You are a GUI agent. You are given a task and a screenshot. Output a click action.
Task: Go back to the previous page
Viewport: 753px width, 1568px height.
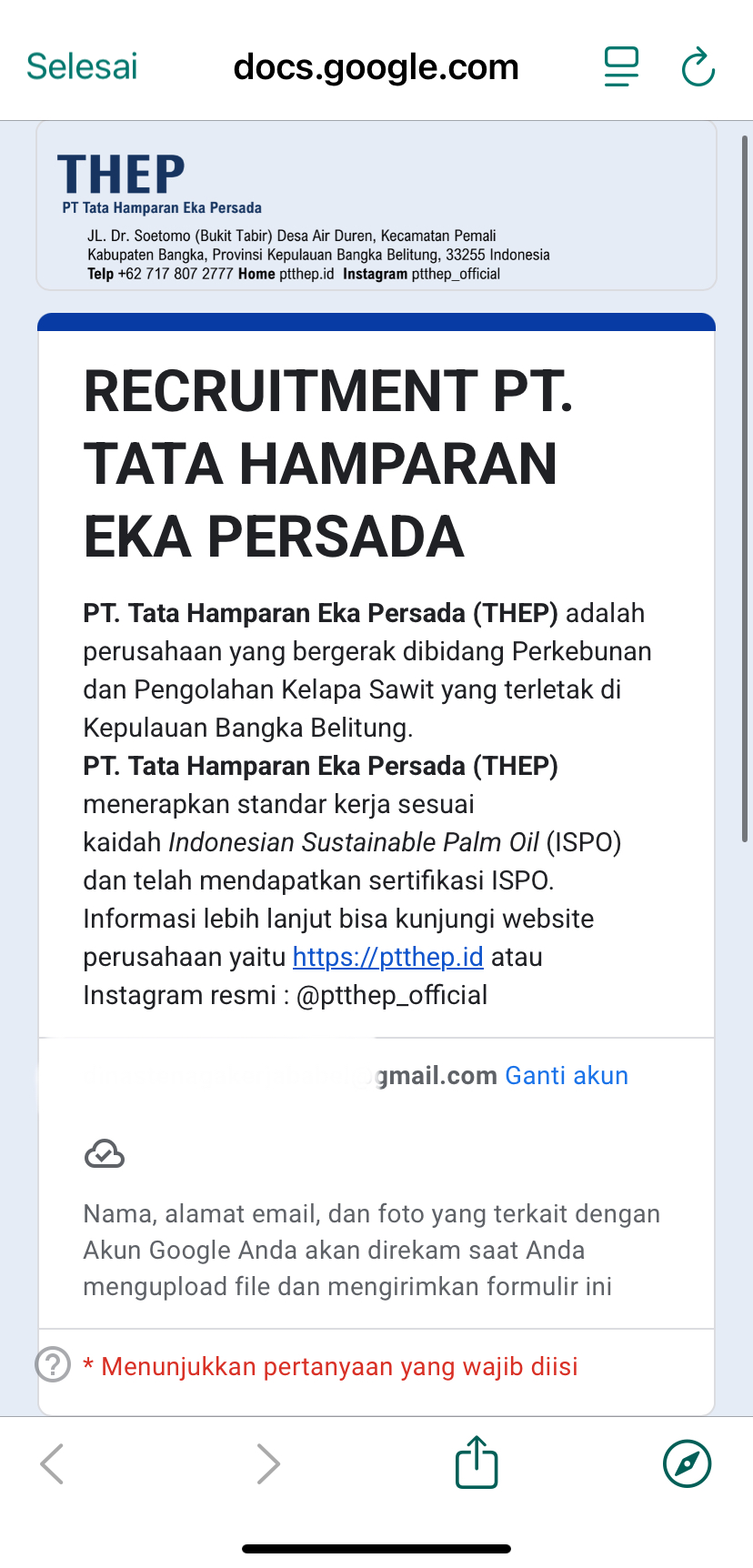(53, 1463)
